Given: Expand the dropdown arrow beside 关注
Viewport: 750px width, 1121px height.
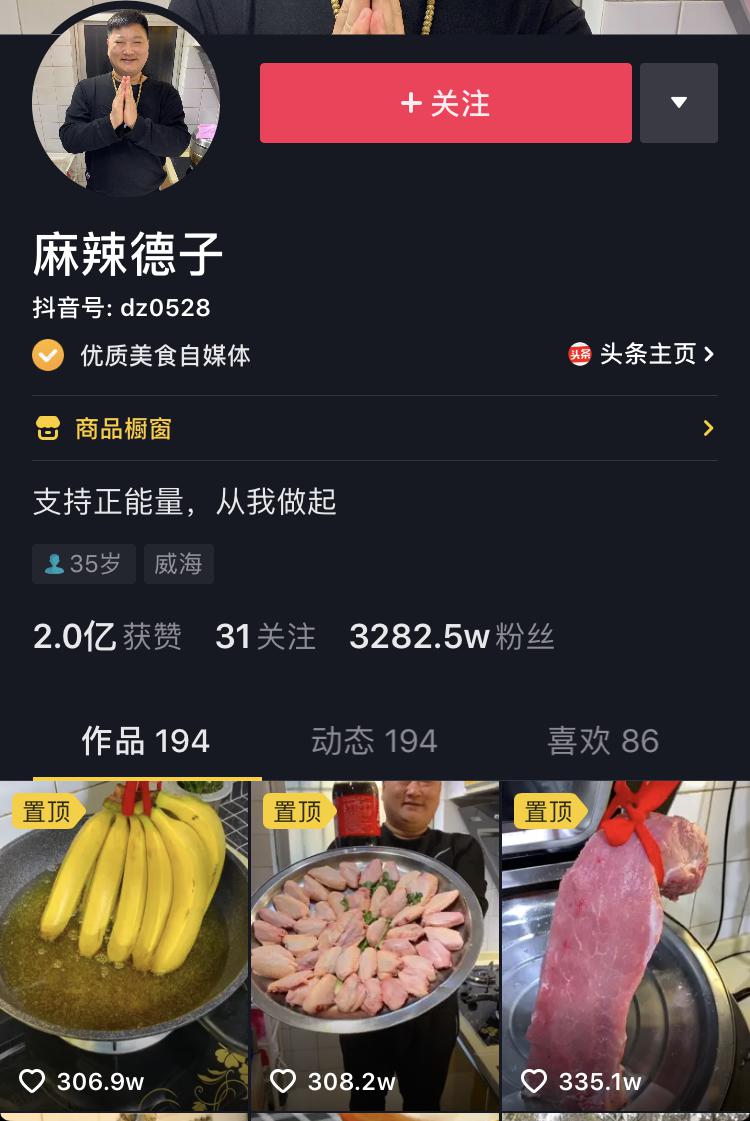Looking at the screenshot, I should tap(678, 103).
